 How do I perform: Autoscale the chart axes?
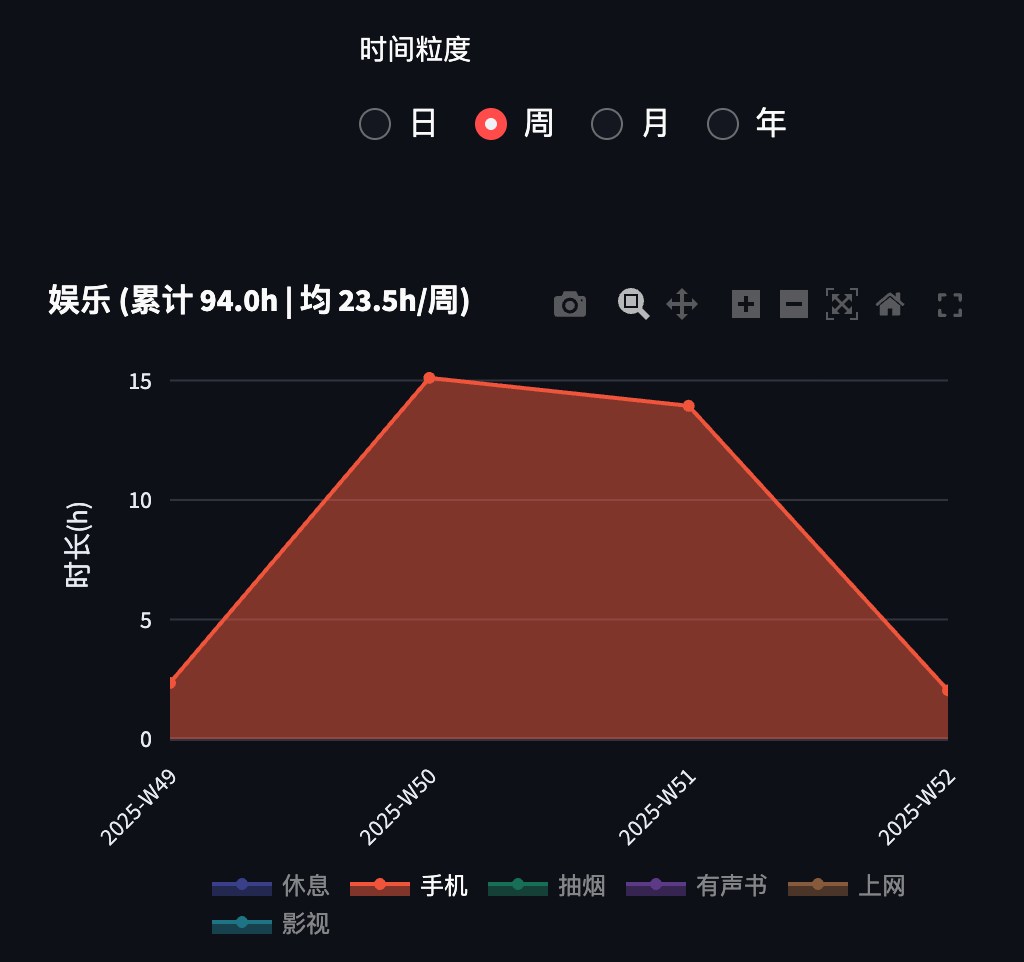[x=842, y=304]
